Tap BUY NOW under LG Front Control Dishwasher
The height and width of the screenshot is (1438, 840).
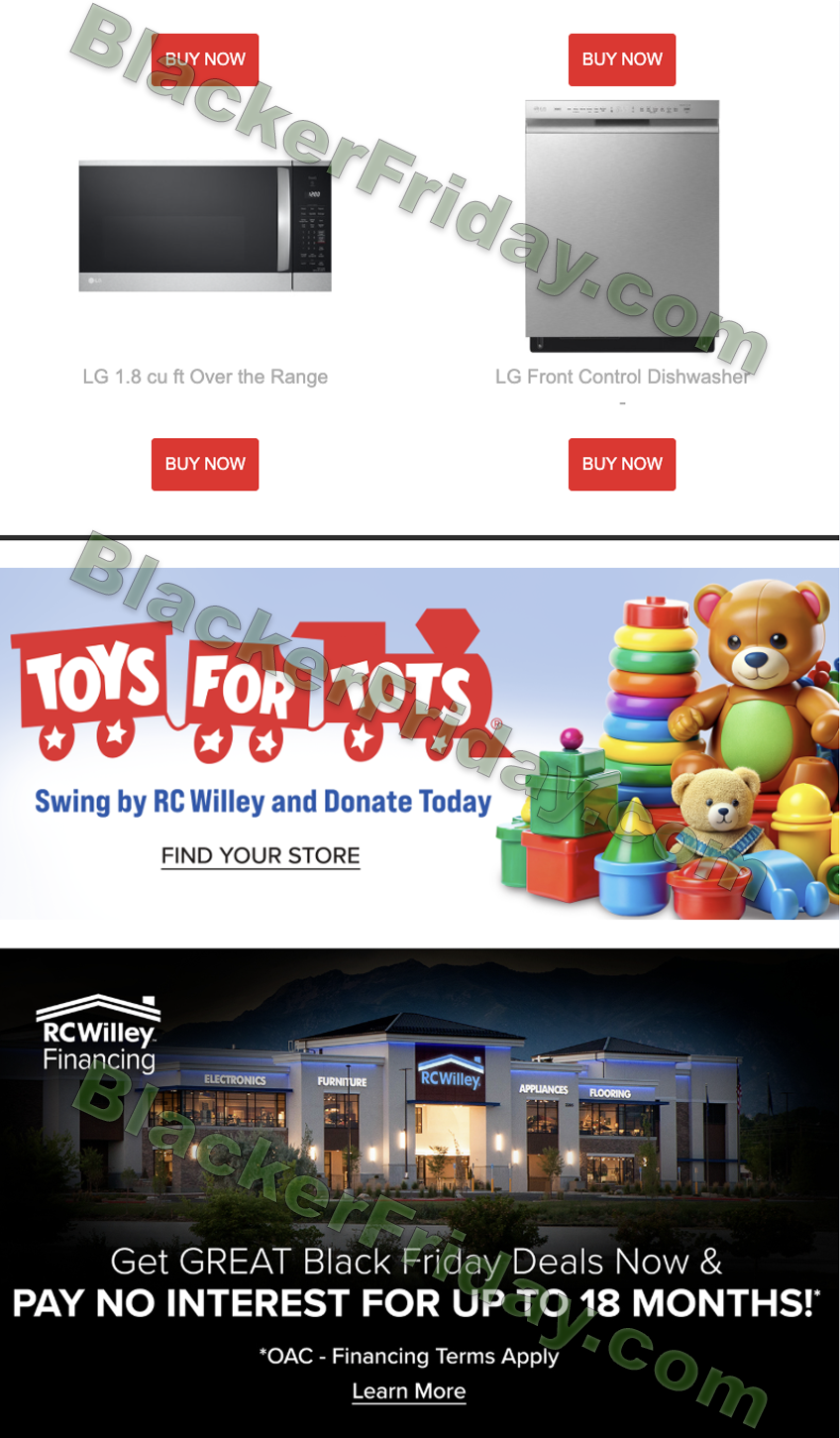pyautogui.click(x=622, y=464)
